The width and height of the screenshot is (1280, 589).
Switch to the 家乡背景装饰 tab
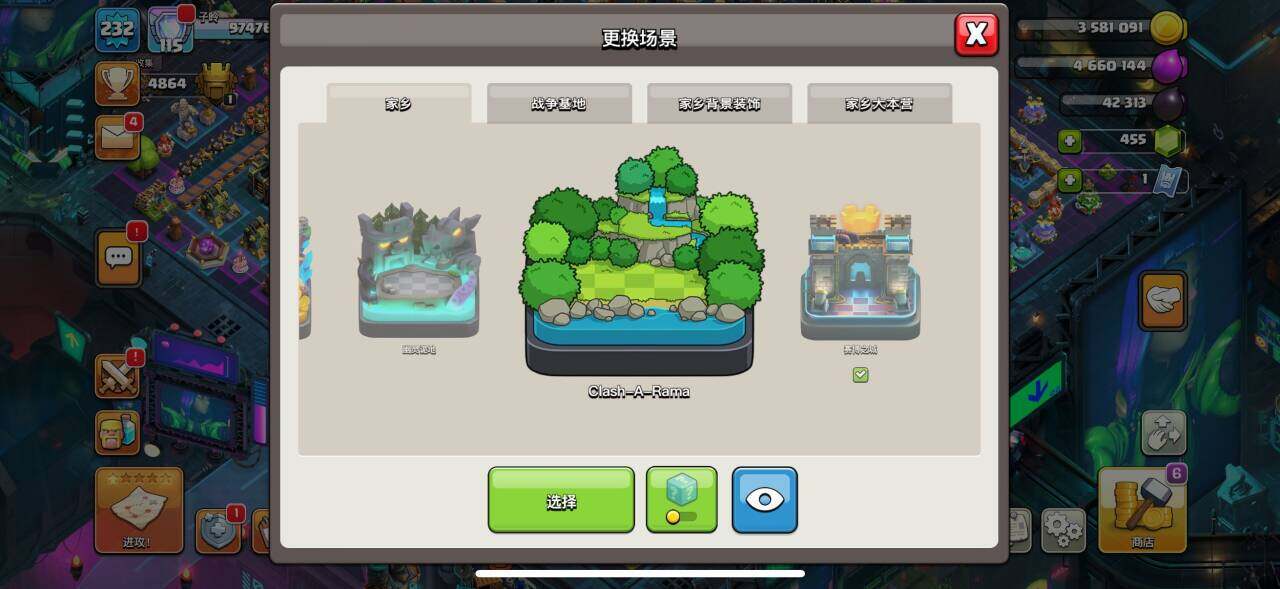719,103
